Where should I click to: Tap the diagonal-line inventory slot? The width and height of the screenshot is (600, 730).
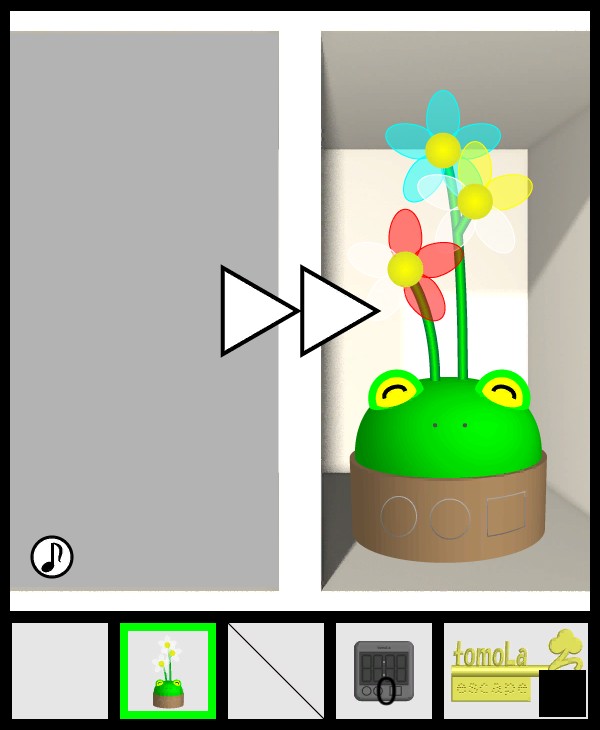[276, 671]
